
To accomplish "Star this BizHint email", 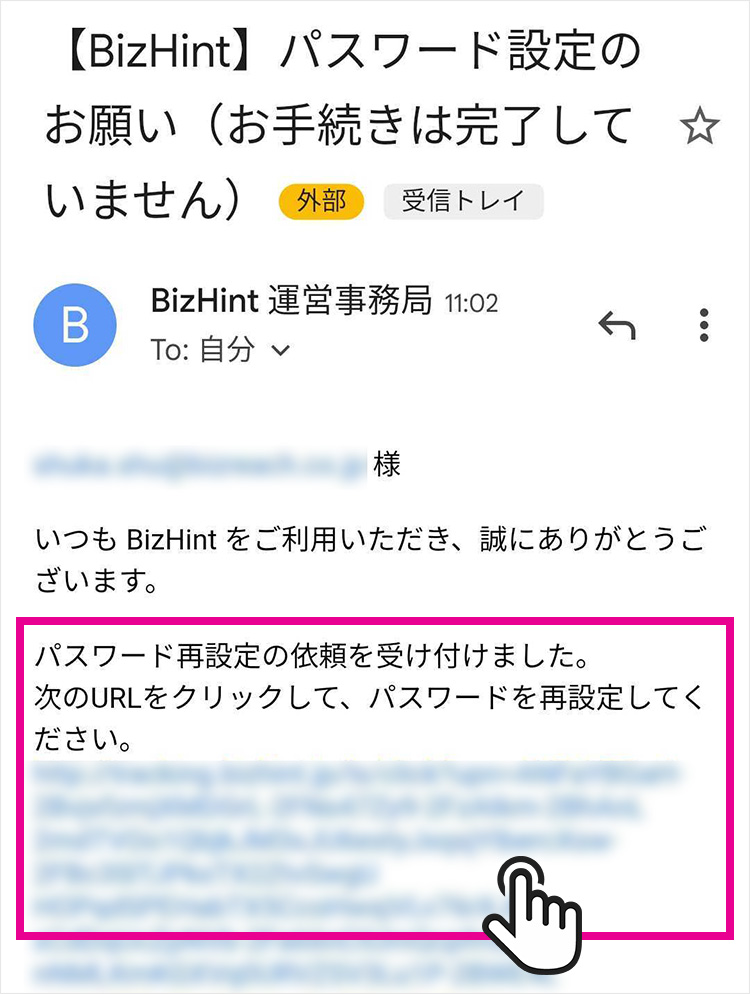I will (x=699, y=127).
